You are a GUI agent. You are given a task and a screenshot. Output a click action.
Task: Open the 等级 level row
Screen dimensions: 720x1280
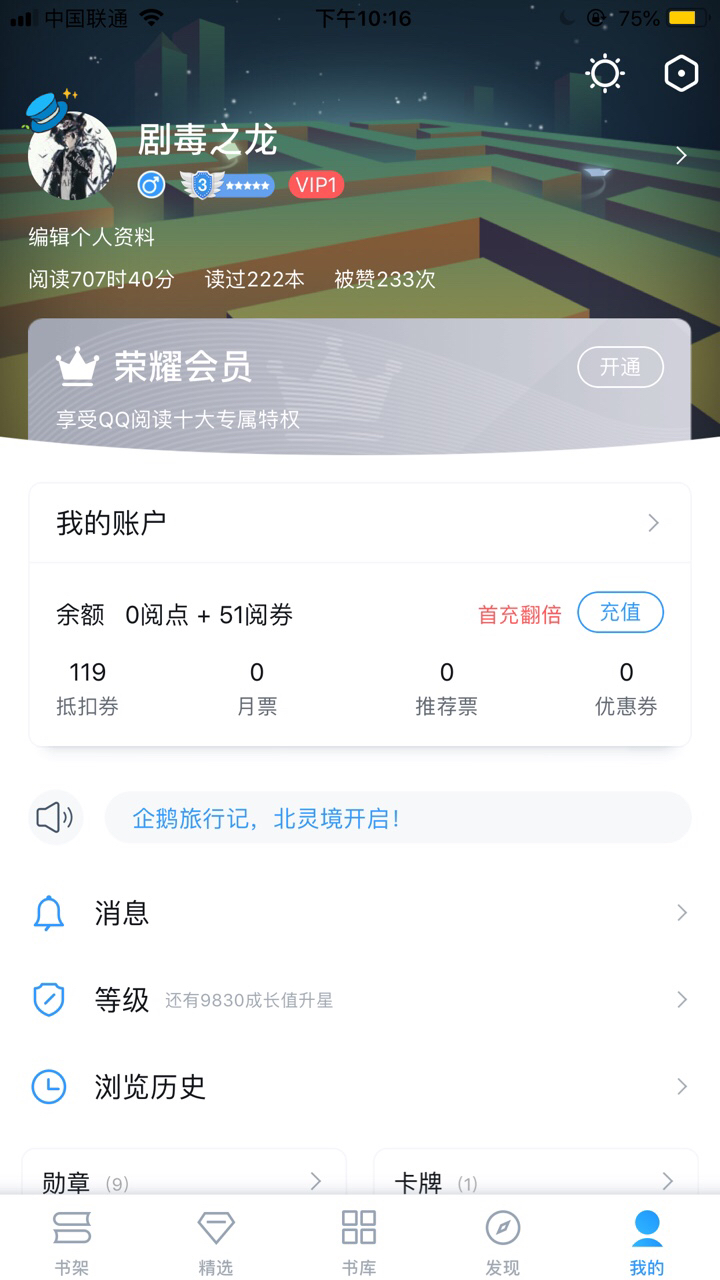(360, 999)
